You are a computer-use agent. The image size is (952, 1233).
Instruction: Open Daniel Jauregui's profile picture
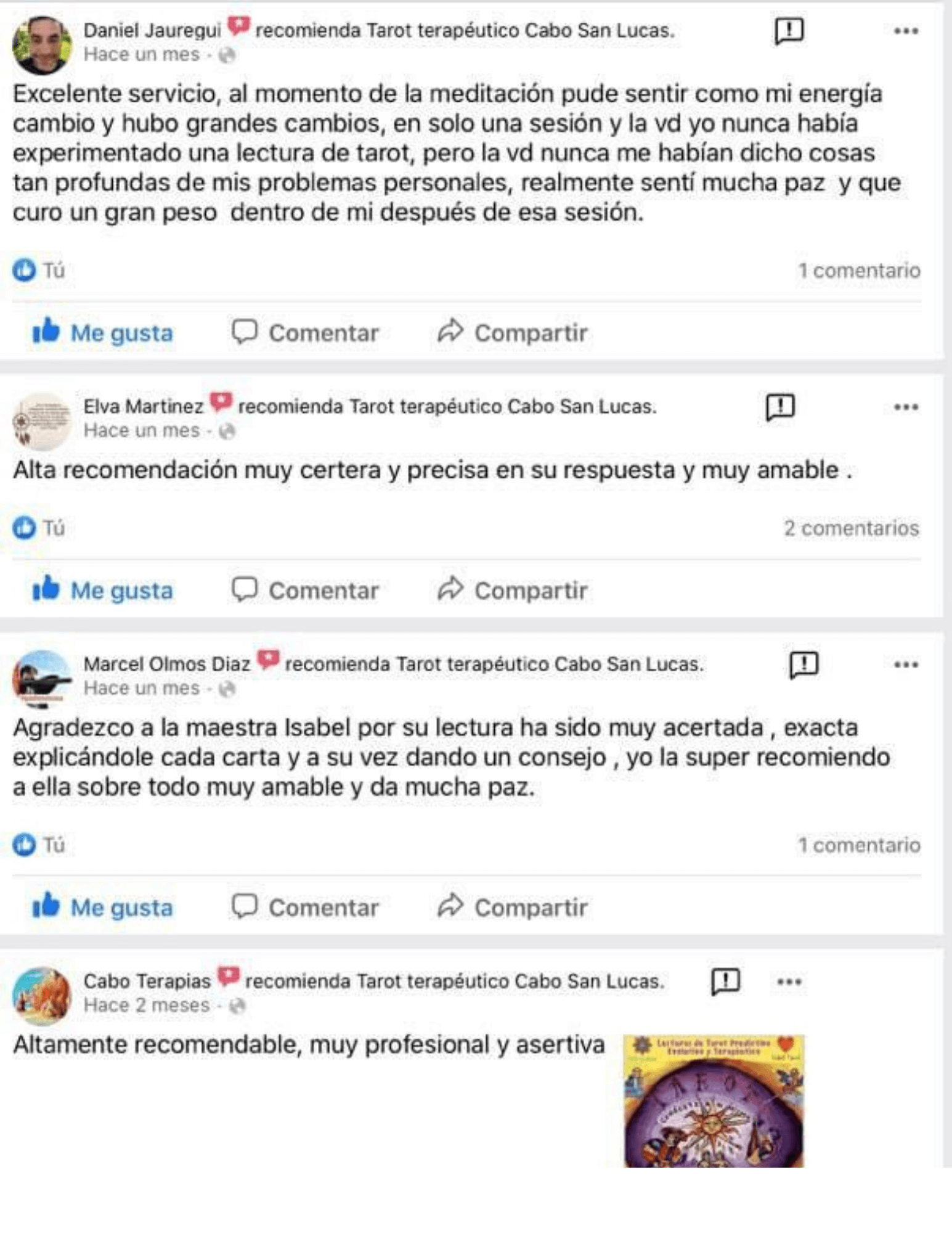coord(42,45)
